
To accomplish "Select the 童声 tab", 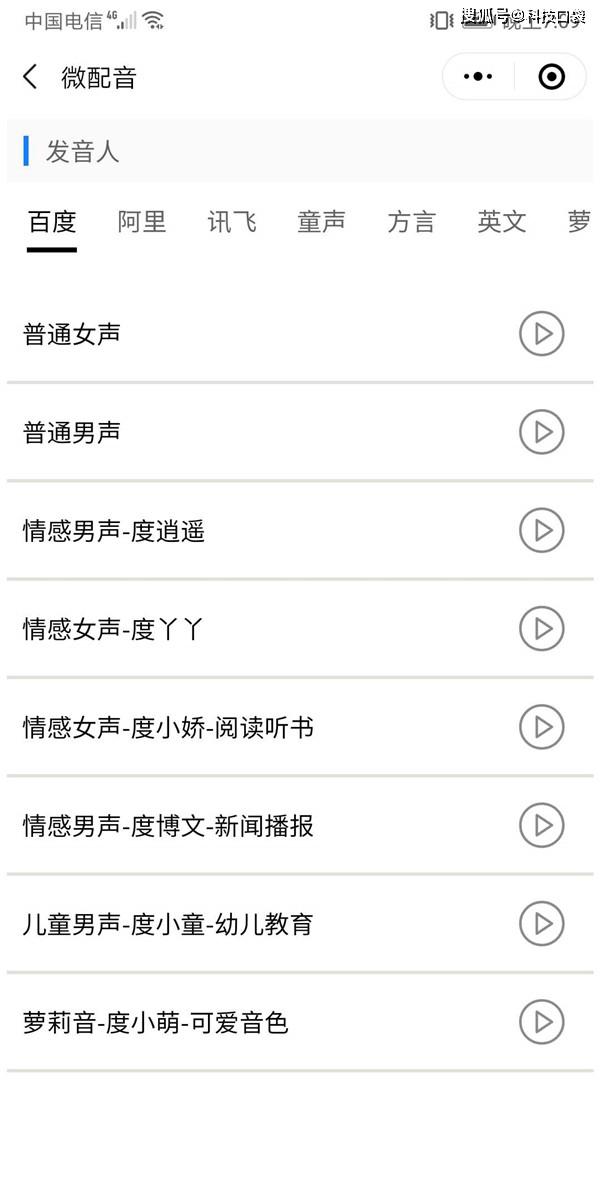I will [322, 222].
